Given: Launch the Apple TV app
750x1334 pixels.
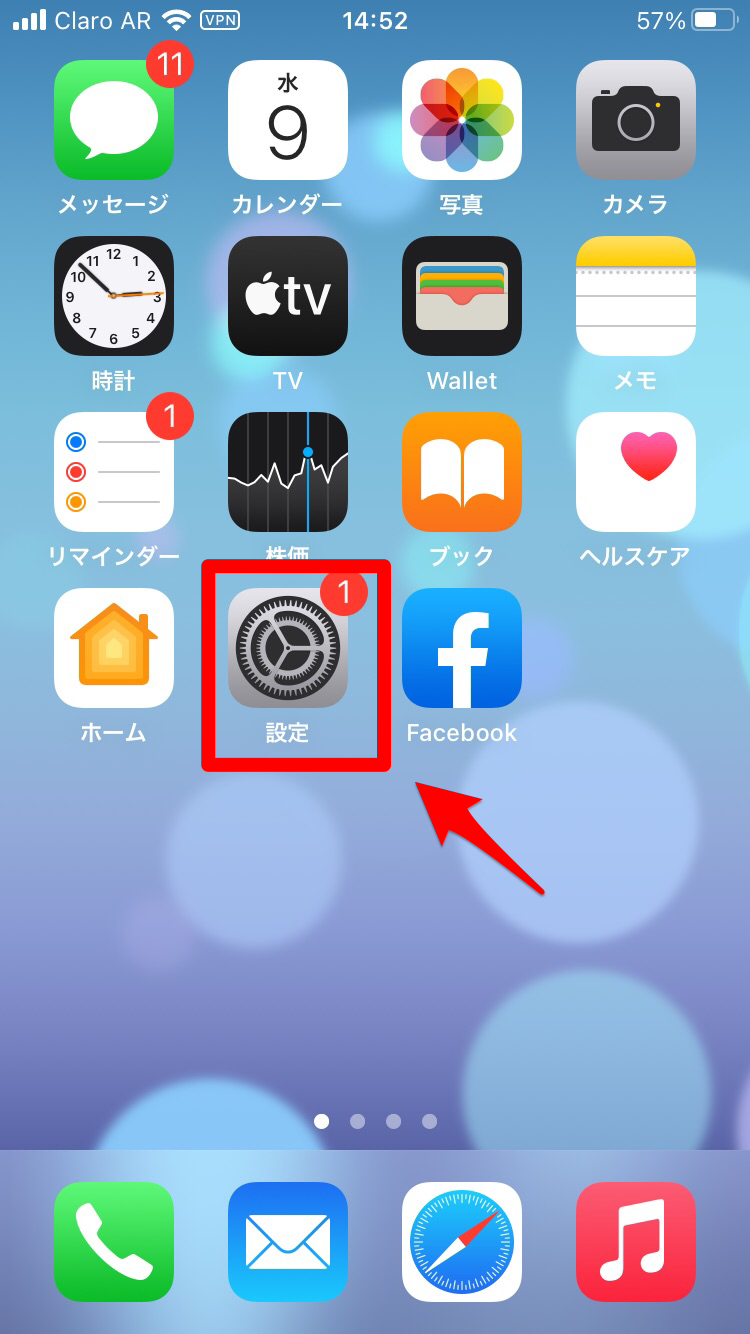Looking at the screenshot, I should point(287,296).
